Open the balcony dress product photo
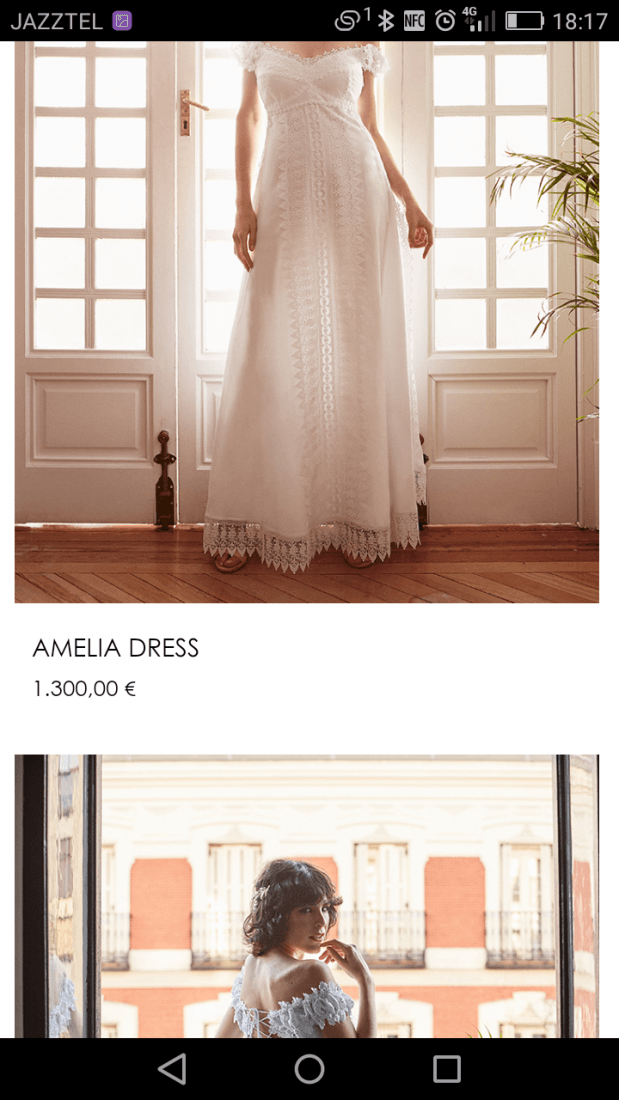The width and height of the screenshot is (619, 1100). click(x=307, y=896)
